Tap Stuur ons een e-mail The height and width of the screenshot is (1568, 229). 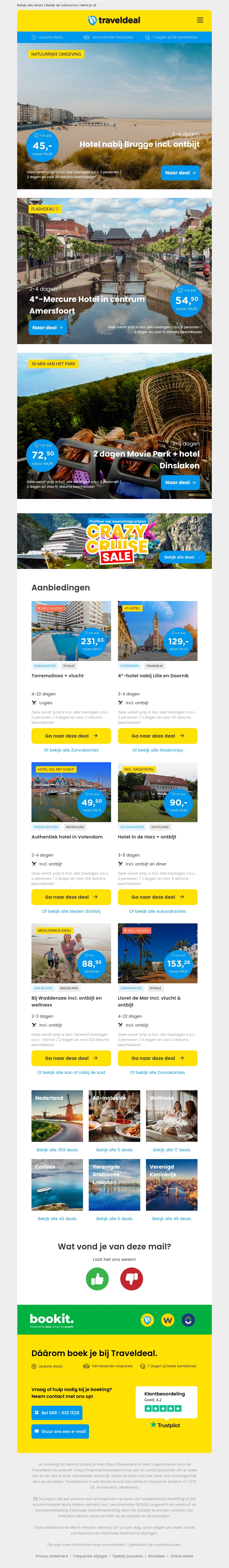pyautogui.click(x=60, y=1432)
